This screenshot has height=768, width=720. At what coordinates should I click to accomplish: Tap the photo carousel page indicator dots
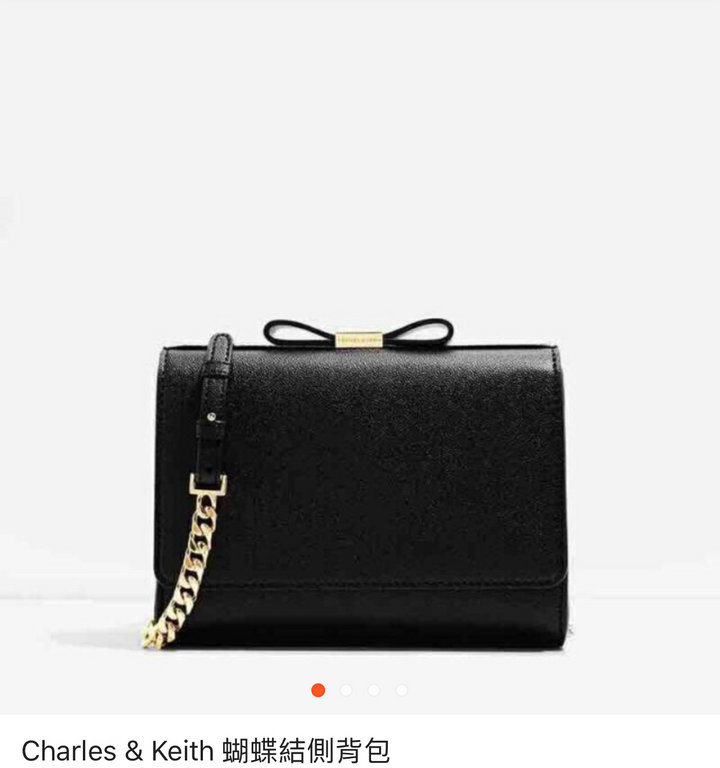tap(359, 690)
